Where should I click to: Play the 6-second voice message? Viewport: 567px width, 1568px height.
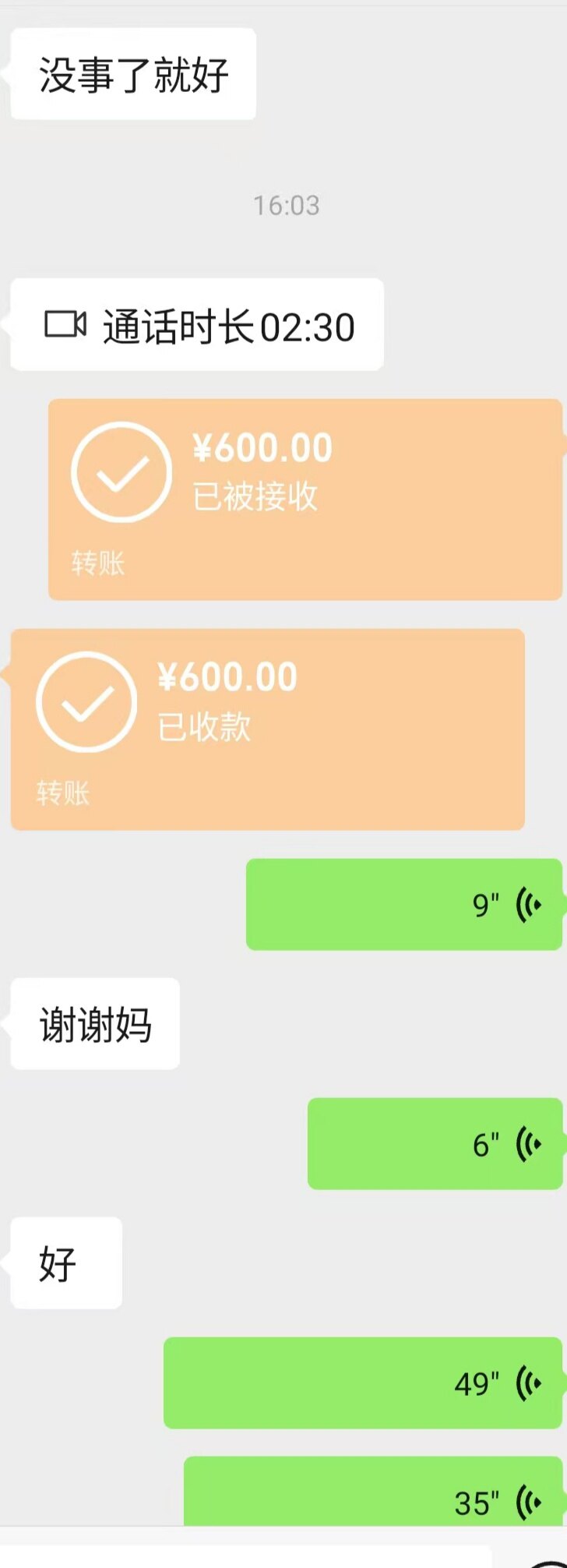435,1144
